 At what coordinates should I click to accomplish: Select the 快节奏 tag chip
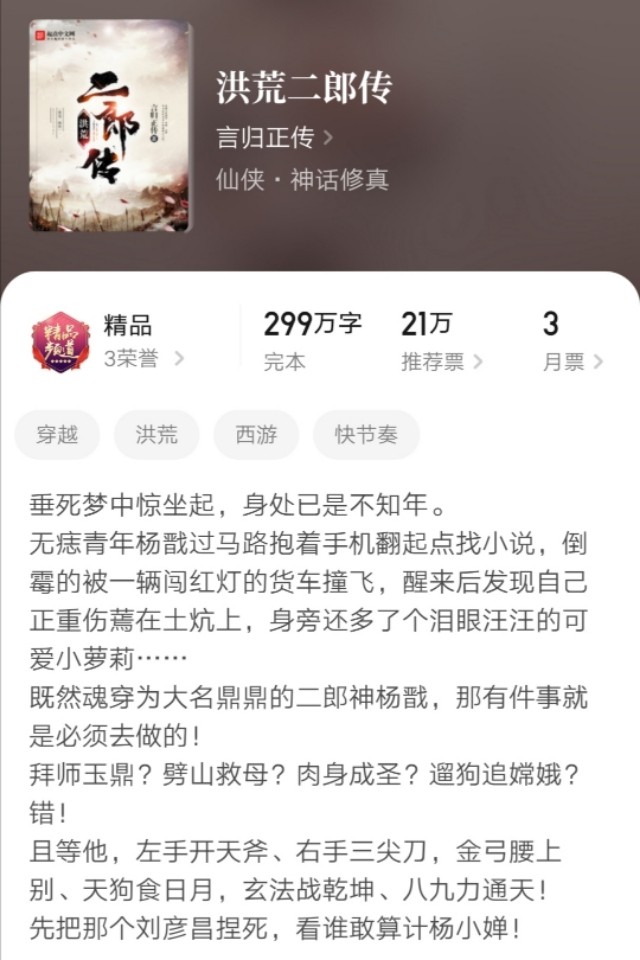click(365, 435)
